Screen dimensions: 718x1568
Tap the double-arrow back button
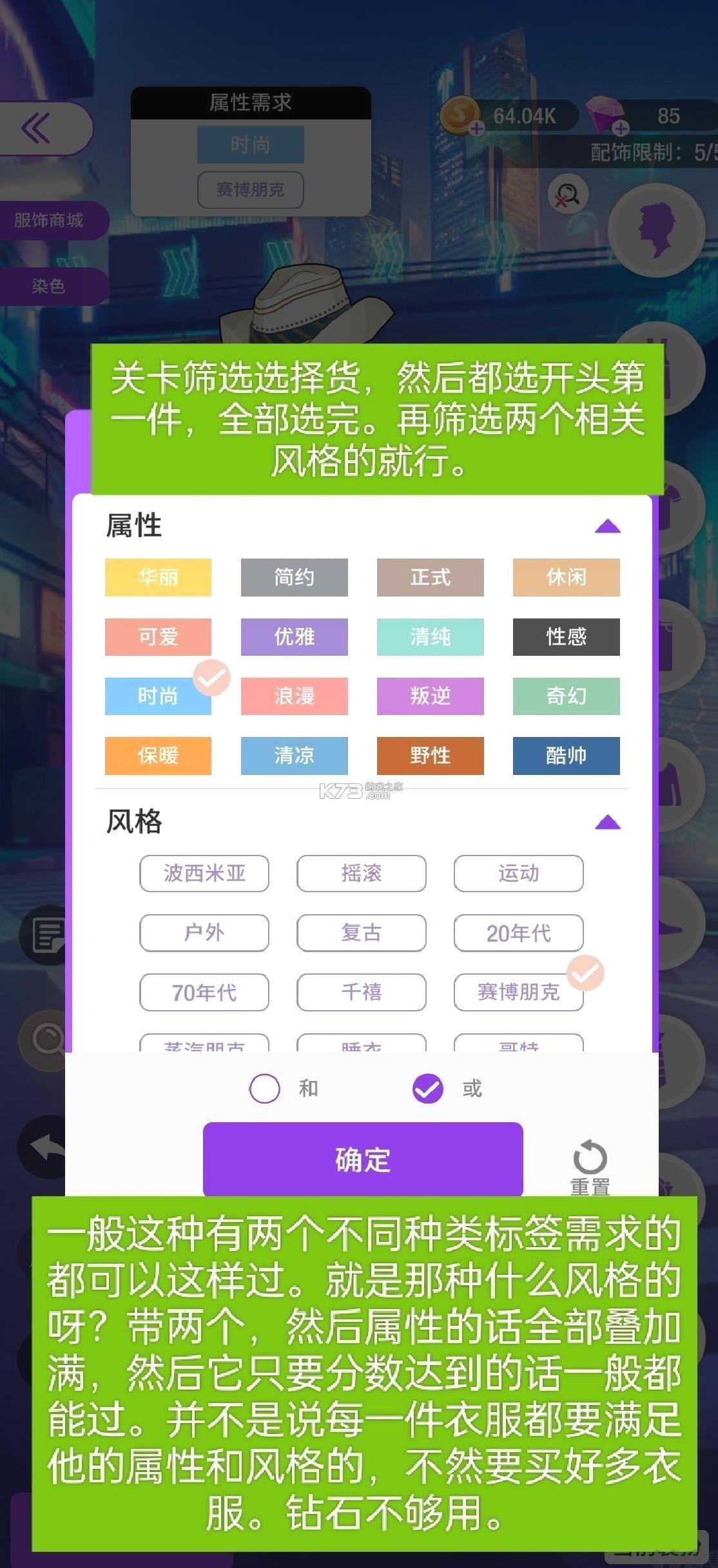pos(36,128)
